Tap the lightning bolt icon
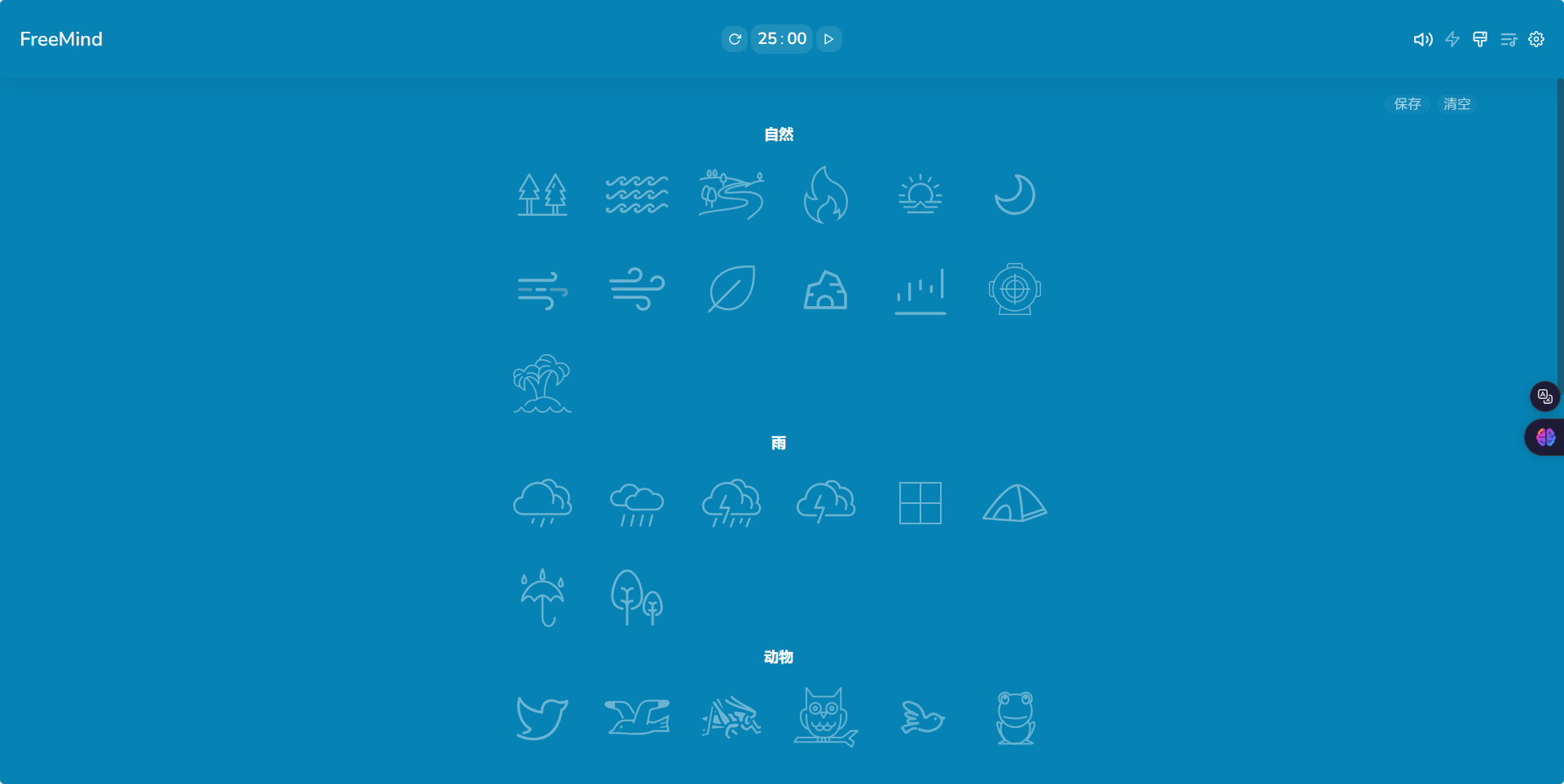Viewport: 1564px width, 784px height. pos(1452,39)
